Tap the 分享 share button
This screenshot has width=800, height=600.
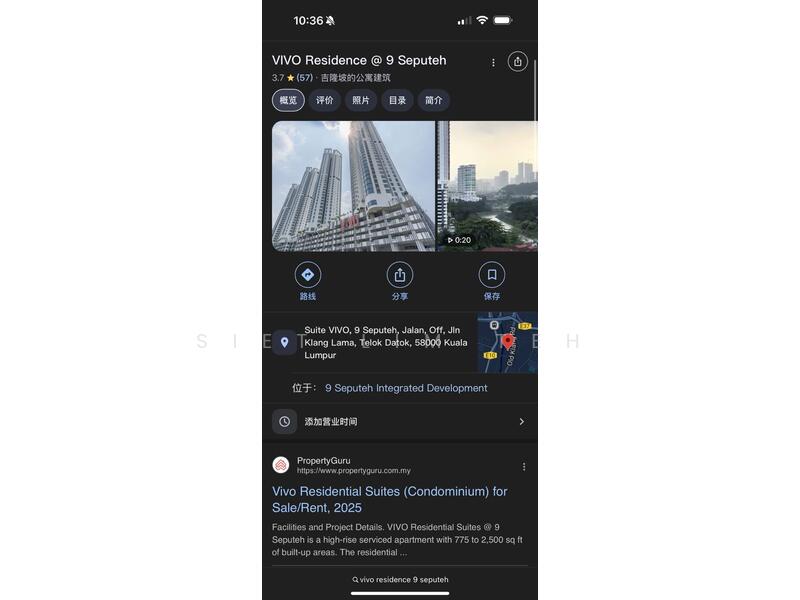(x=400, y=281)
